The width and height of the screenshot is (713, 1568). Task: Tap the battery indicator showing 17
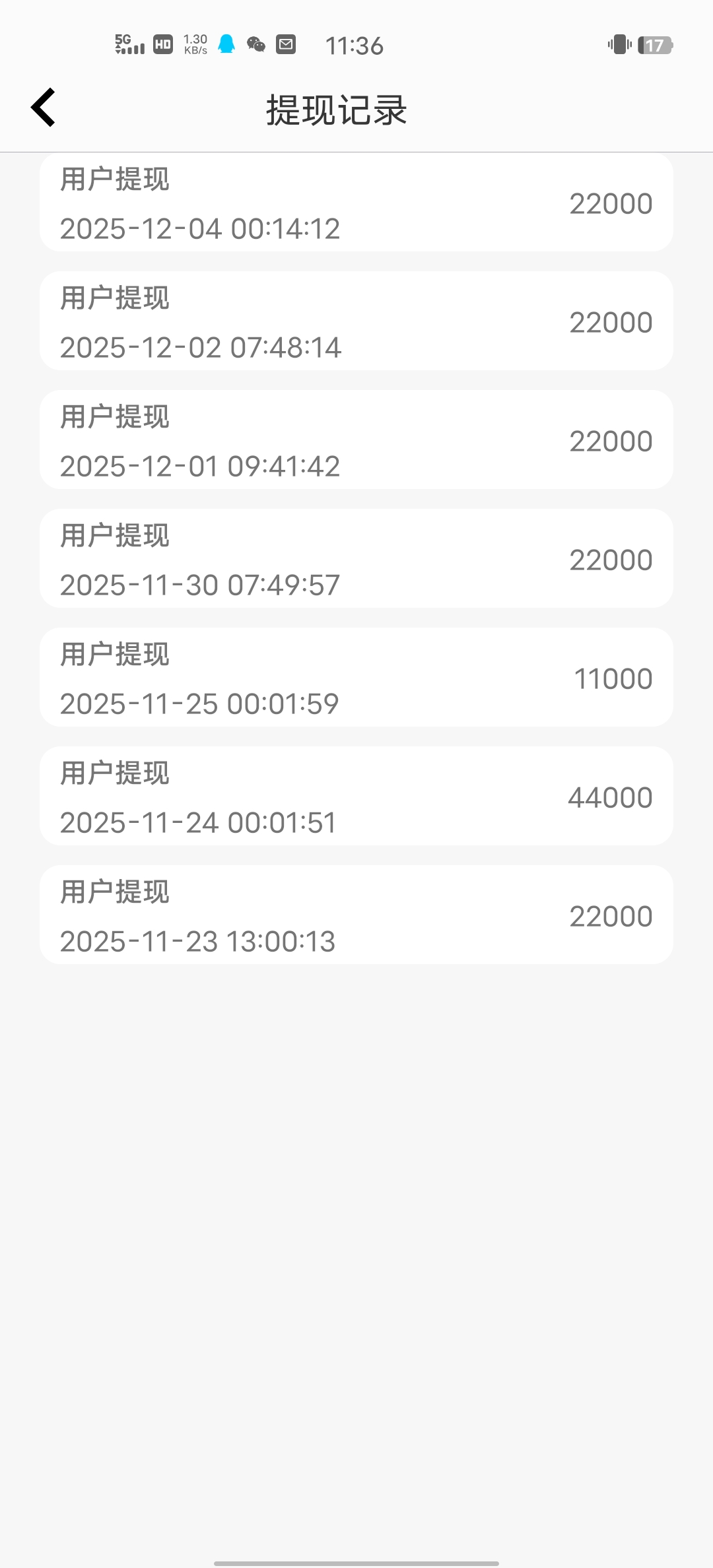pyautogui.click(x=654, y=45)
